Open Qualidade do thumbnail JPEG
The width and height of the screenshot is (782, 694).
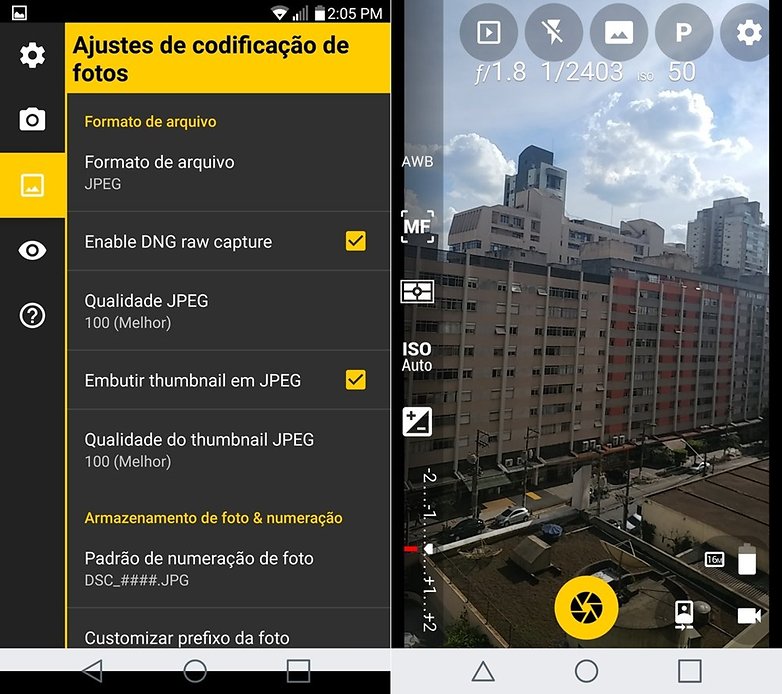pyautogui.click(x=227, y=449)
